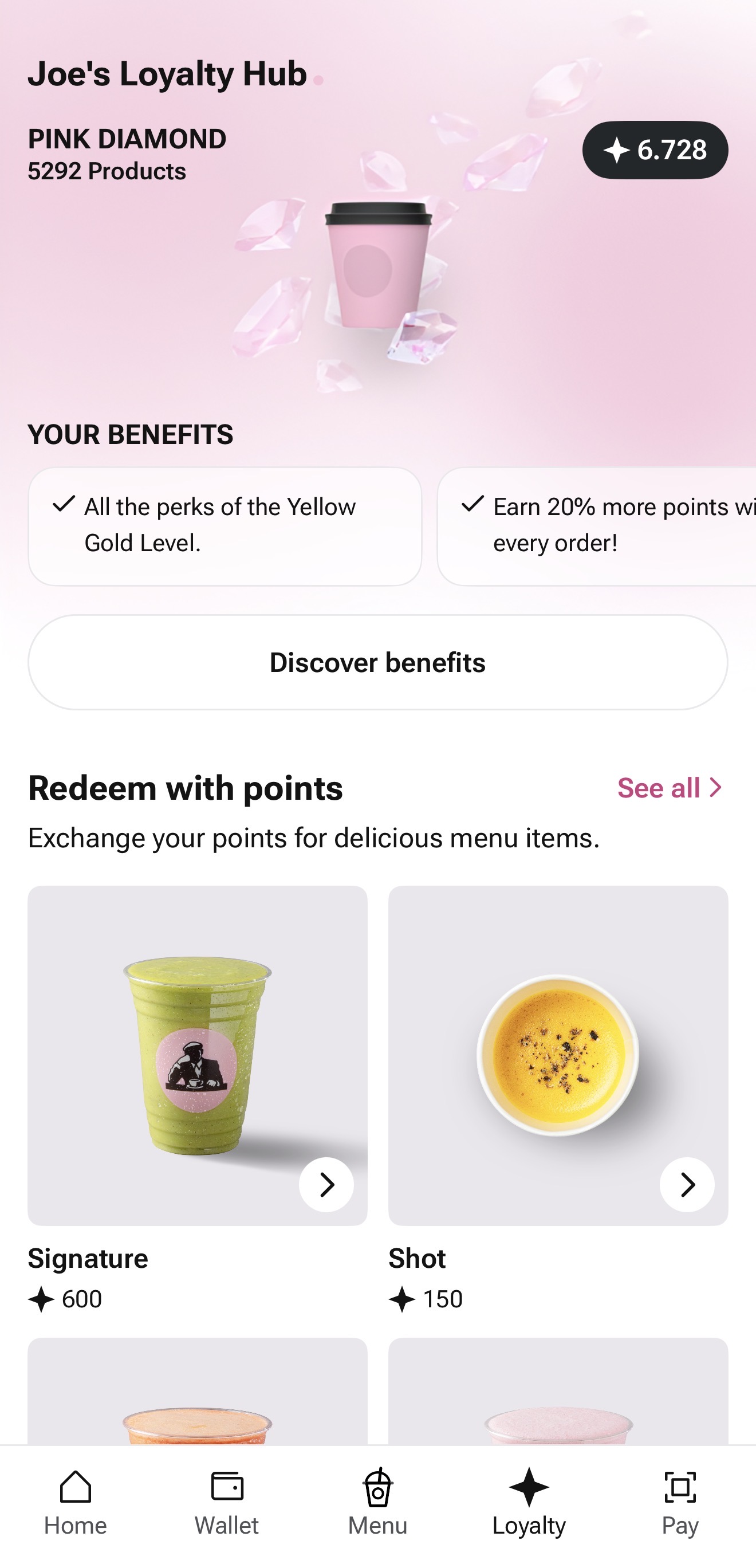Switch to the Wallet tab
756x1568 pixels.
tap(226, 1502)
